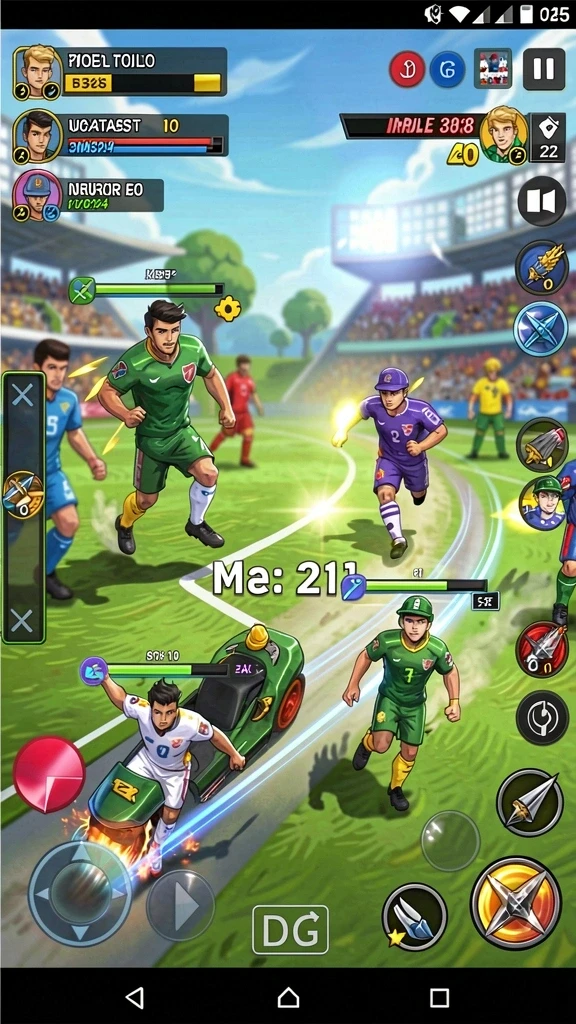Tap the gray play arrow button

click(180, 904)
